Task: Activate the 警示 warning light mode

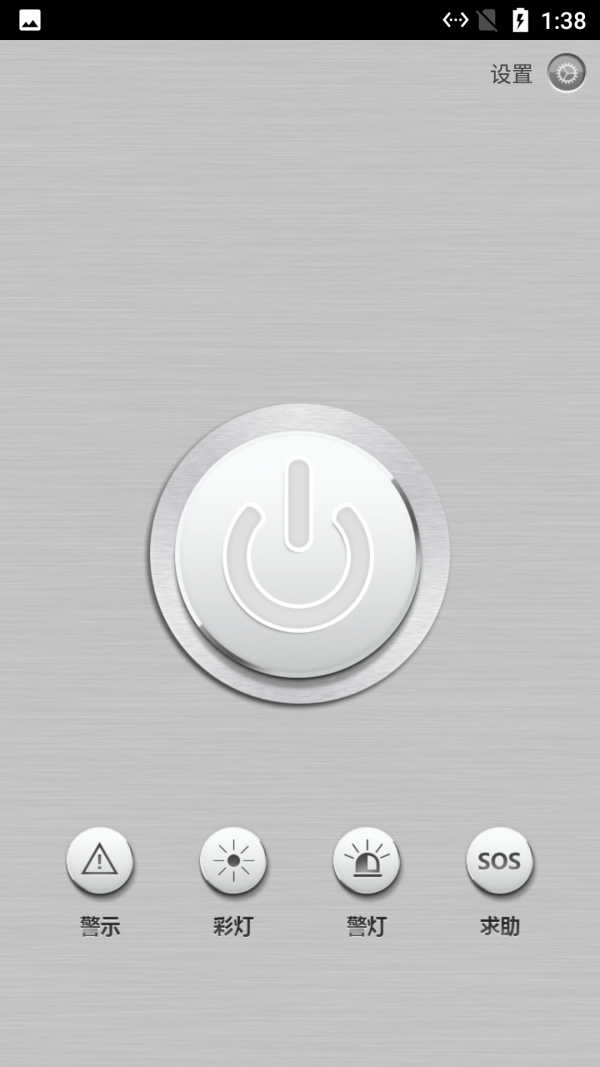Action: (99, 860)
